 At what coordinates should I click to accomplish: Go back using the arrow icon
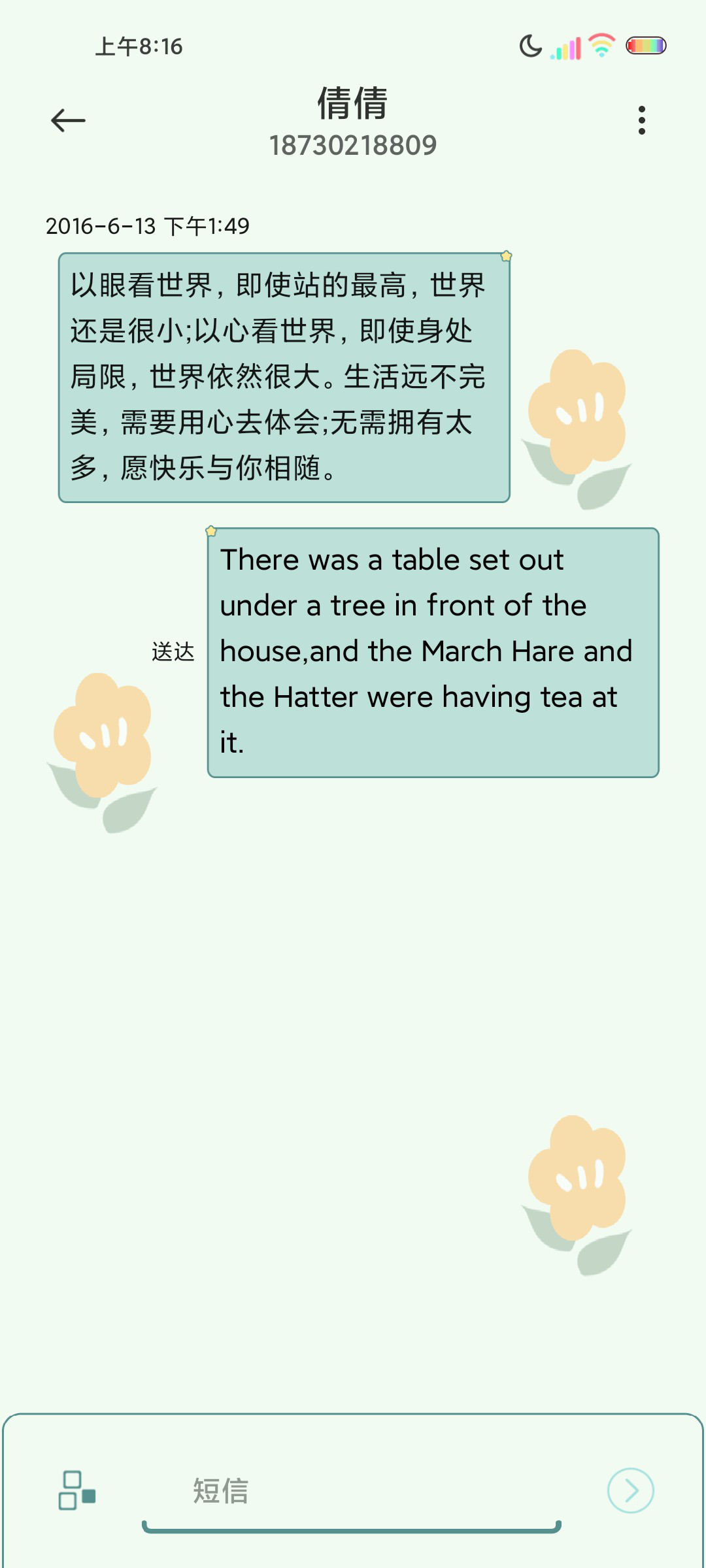pyautogui.click(x=68, y=120)
